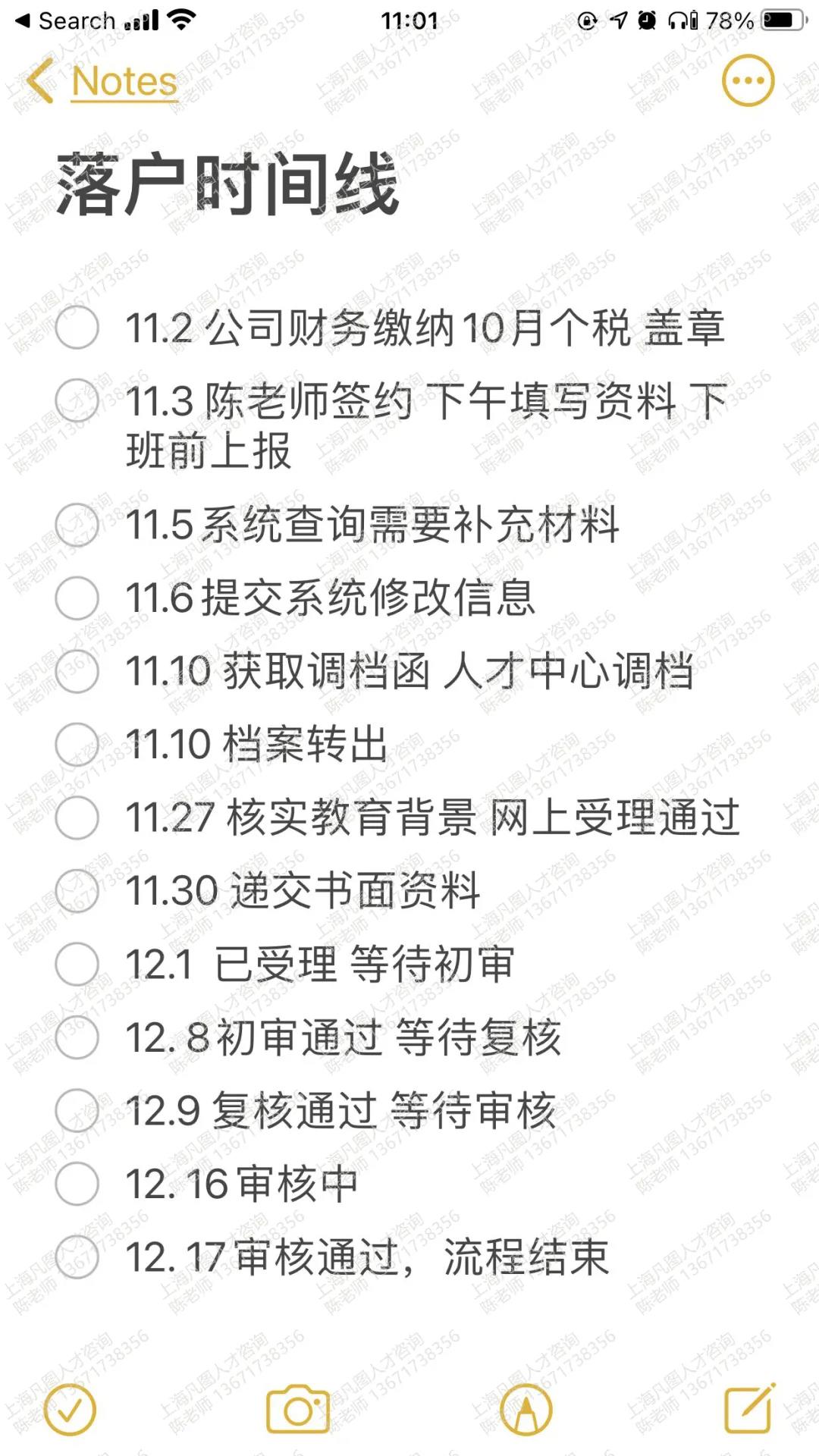
Task: Tick the 11.6 提交系统修改信息 checkbox
Action: click(77, 598)
